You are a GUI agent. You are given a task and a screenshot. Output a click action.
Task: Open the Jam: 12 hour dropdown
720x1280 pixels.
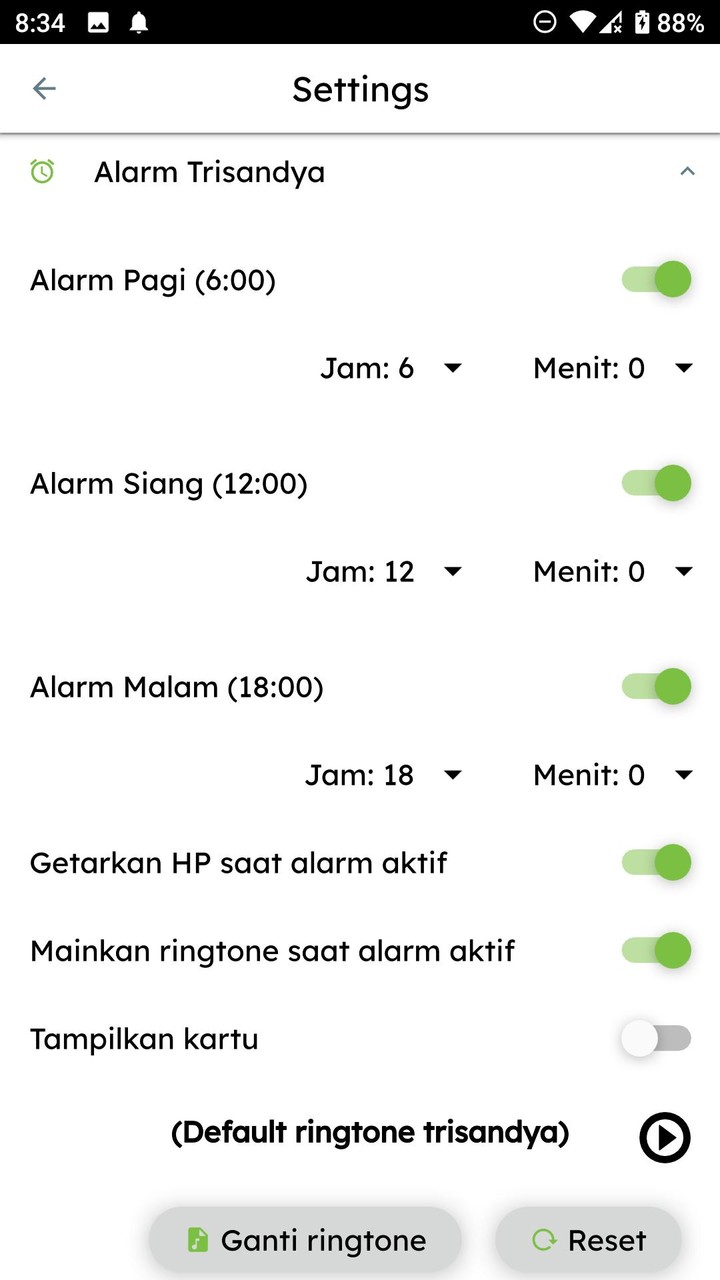pyautogui.click(x=384, y=572)
